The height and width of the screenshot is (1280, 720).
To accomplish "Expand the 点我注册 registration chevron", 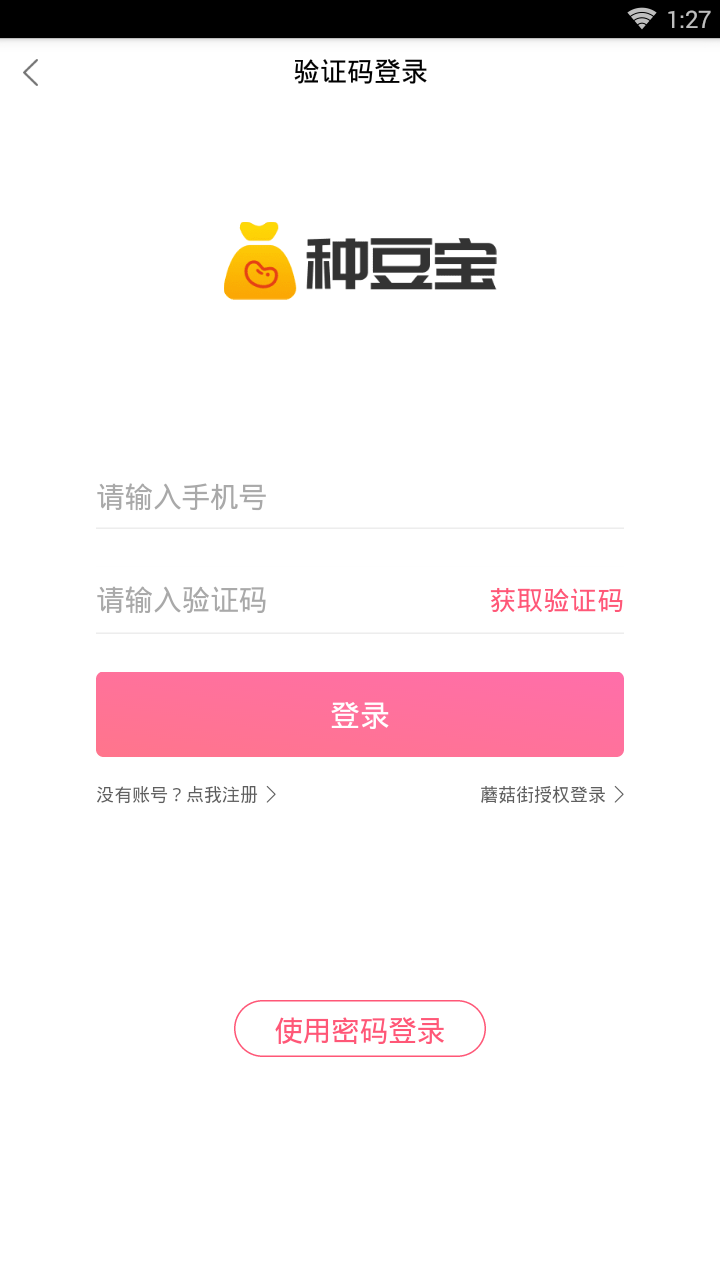I will pos(272,795).
